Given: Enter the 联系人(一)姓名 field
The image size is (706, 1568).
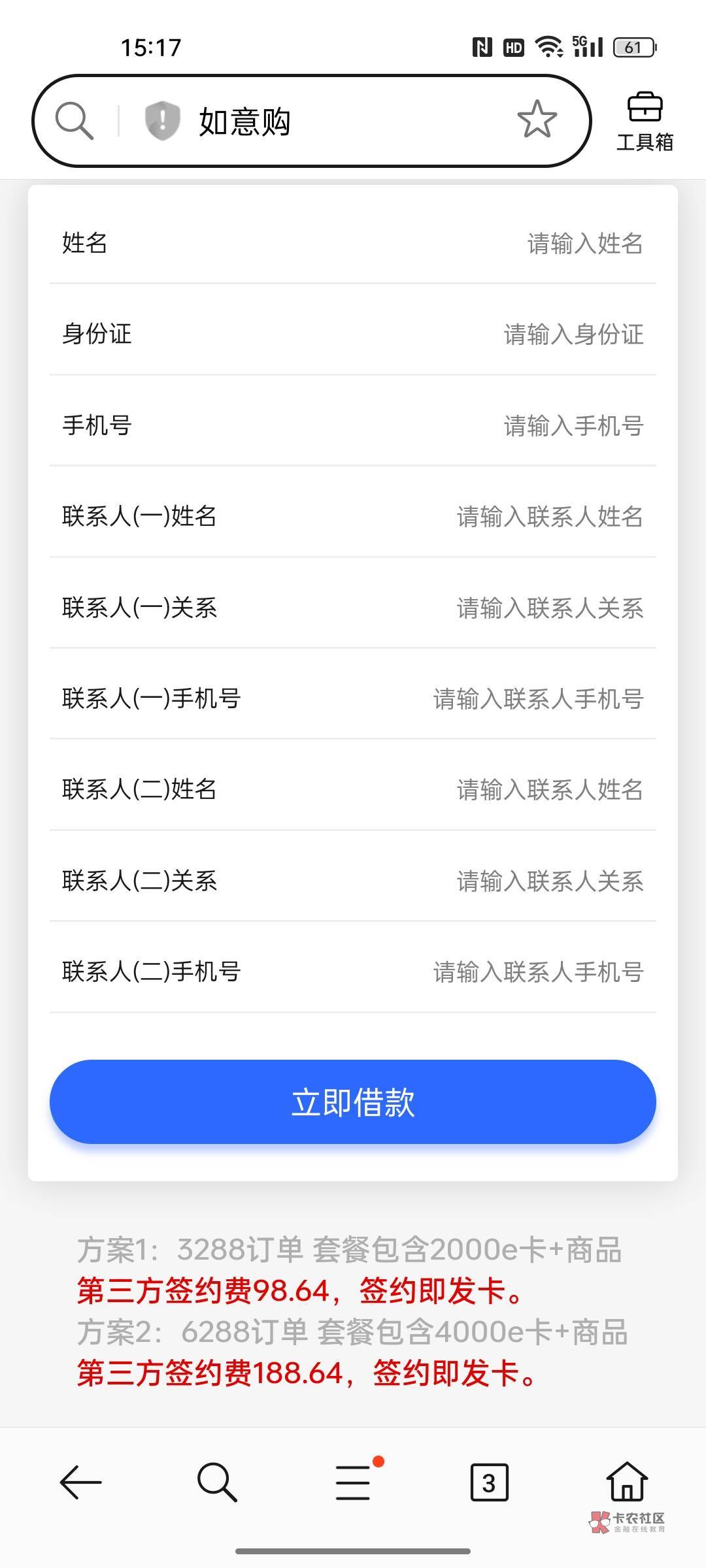Looking at the screenshot, I should point(353,516).
